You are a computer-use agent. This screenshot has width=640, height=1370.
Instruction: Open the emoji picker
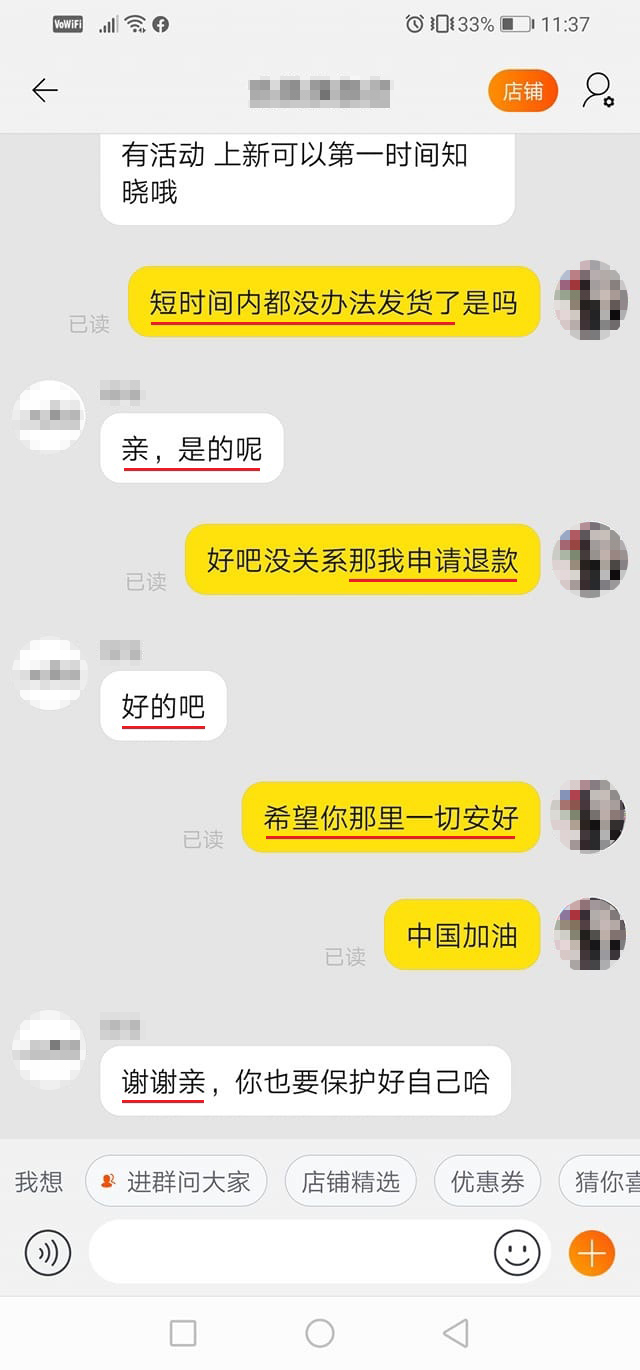click(517, 1253)
